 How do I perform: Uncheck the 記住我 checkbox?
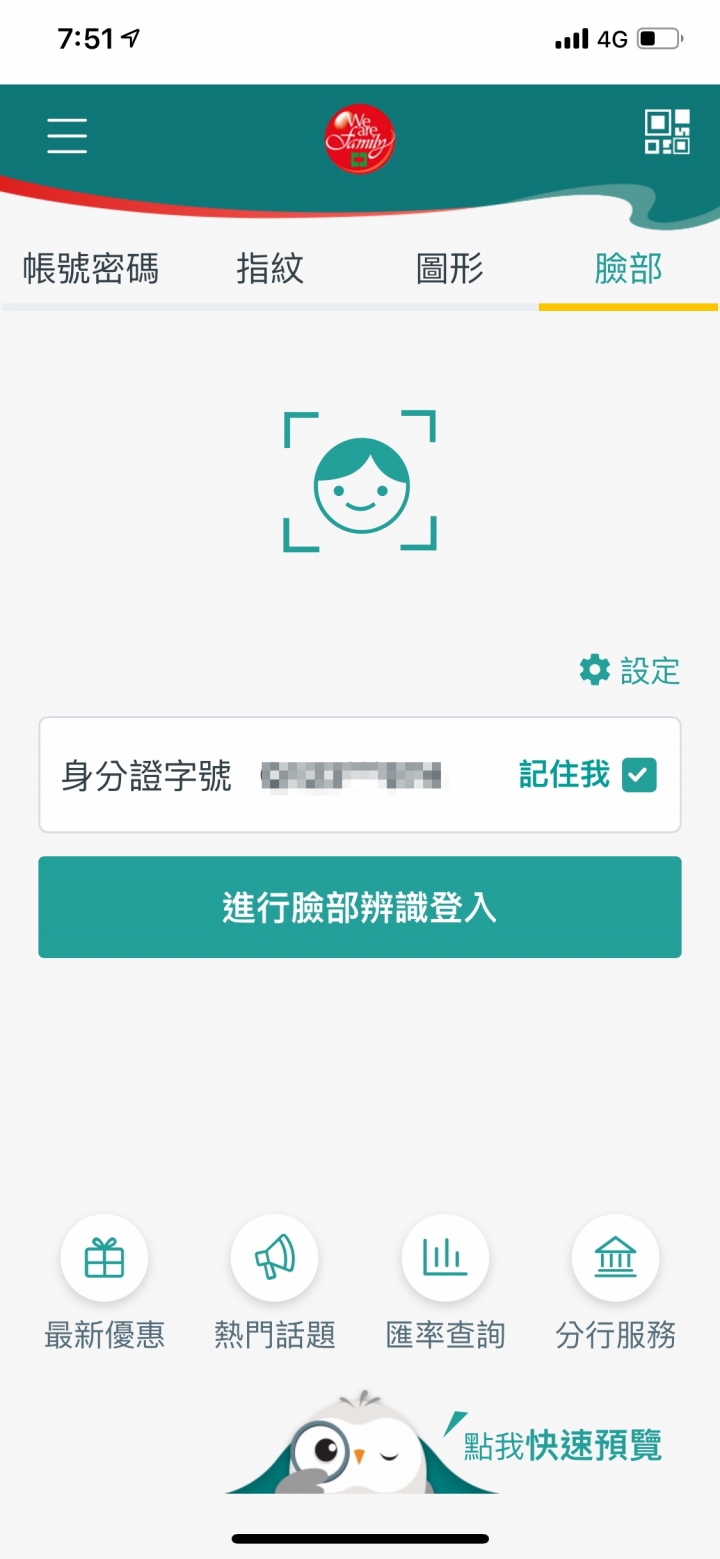[x=639, y=775]
